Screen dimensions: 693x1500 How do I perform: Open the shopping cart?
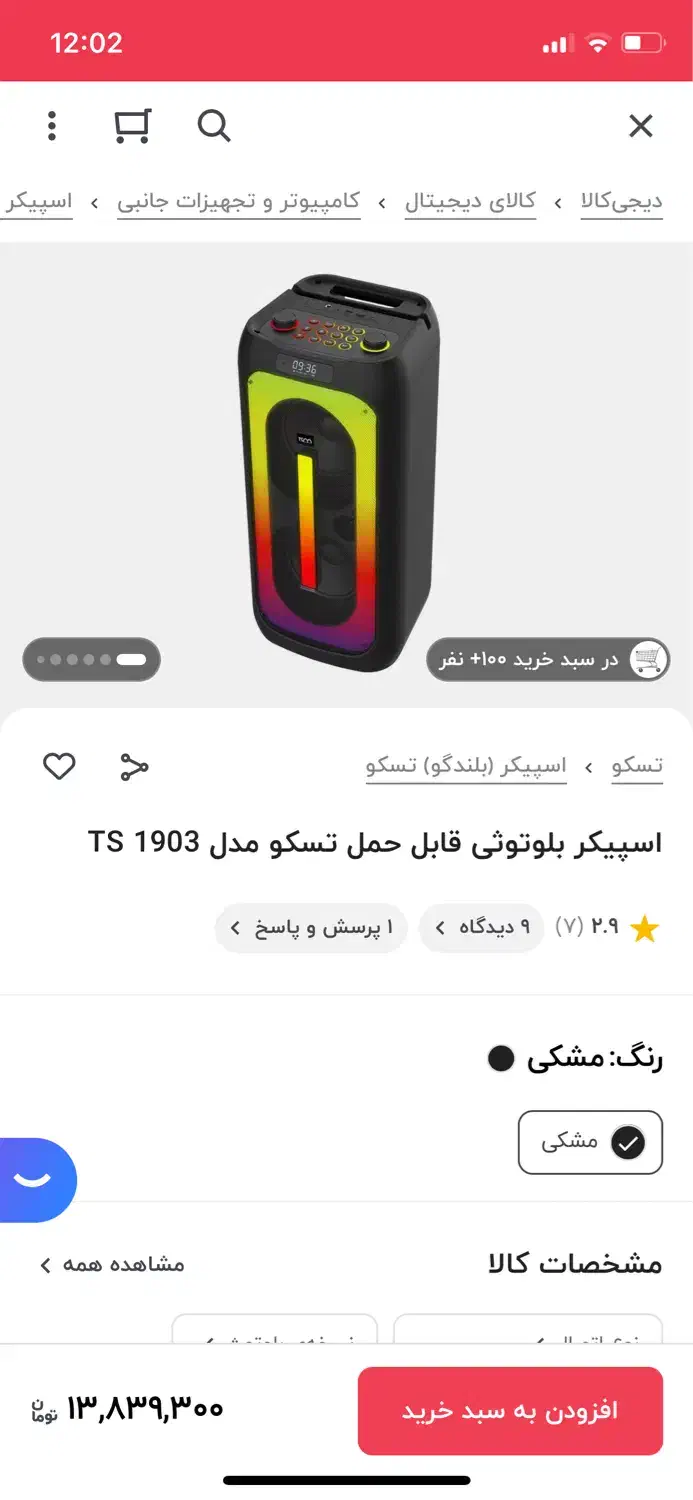[x=132, y=126]
